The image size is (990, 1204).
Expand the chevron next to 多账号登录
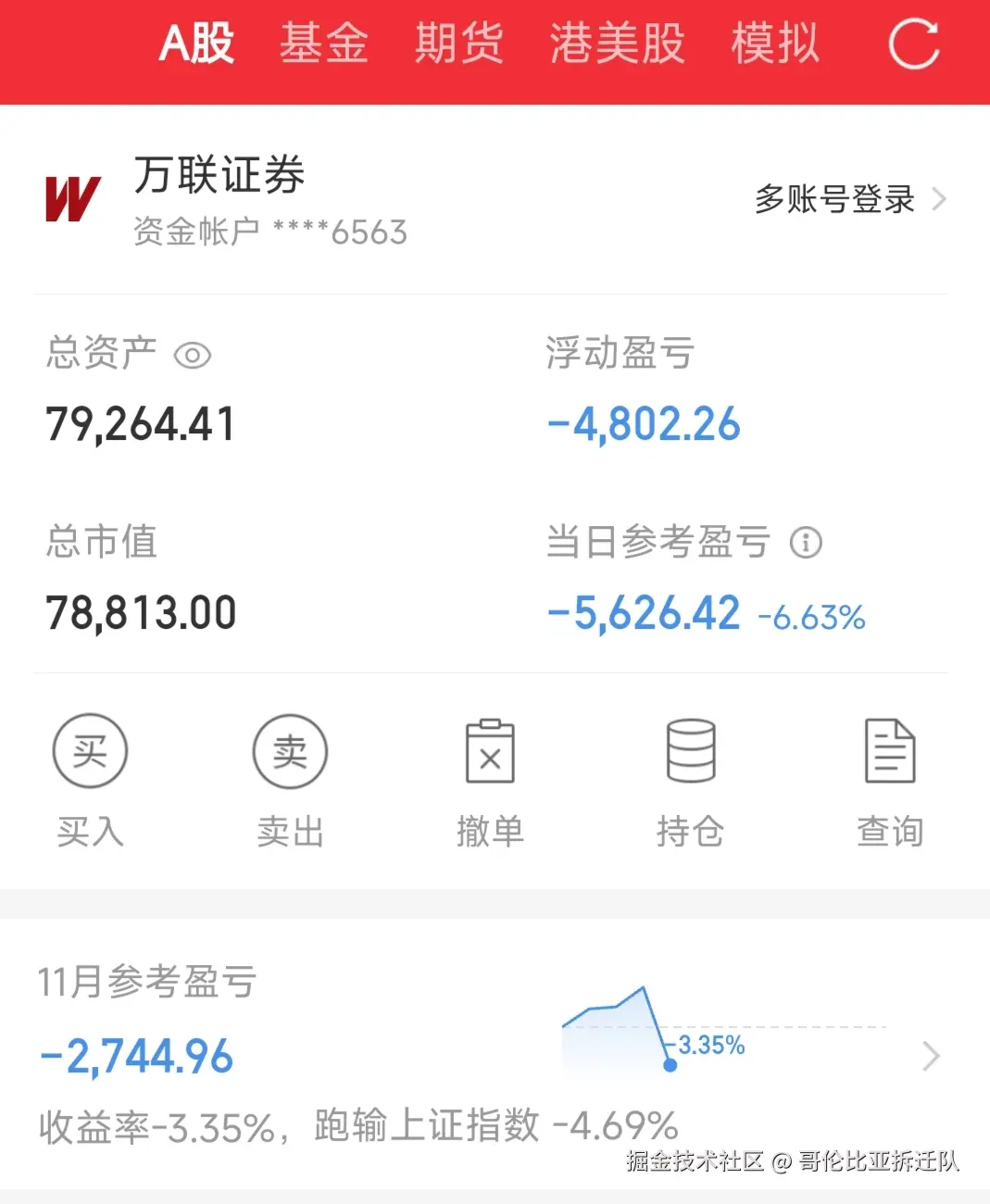(941, 199)
